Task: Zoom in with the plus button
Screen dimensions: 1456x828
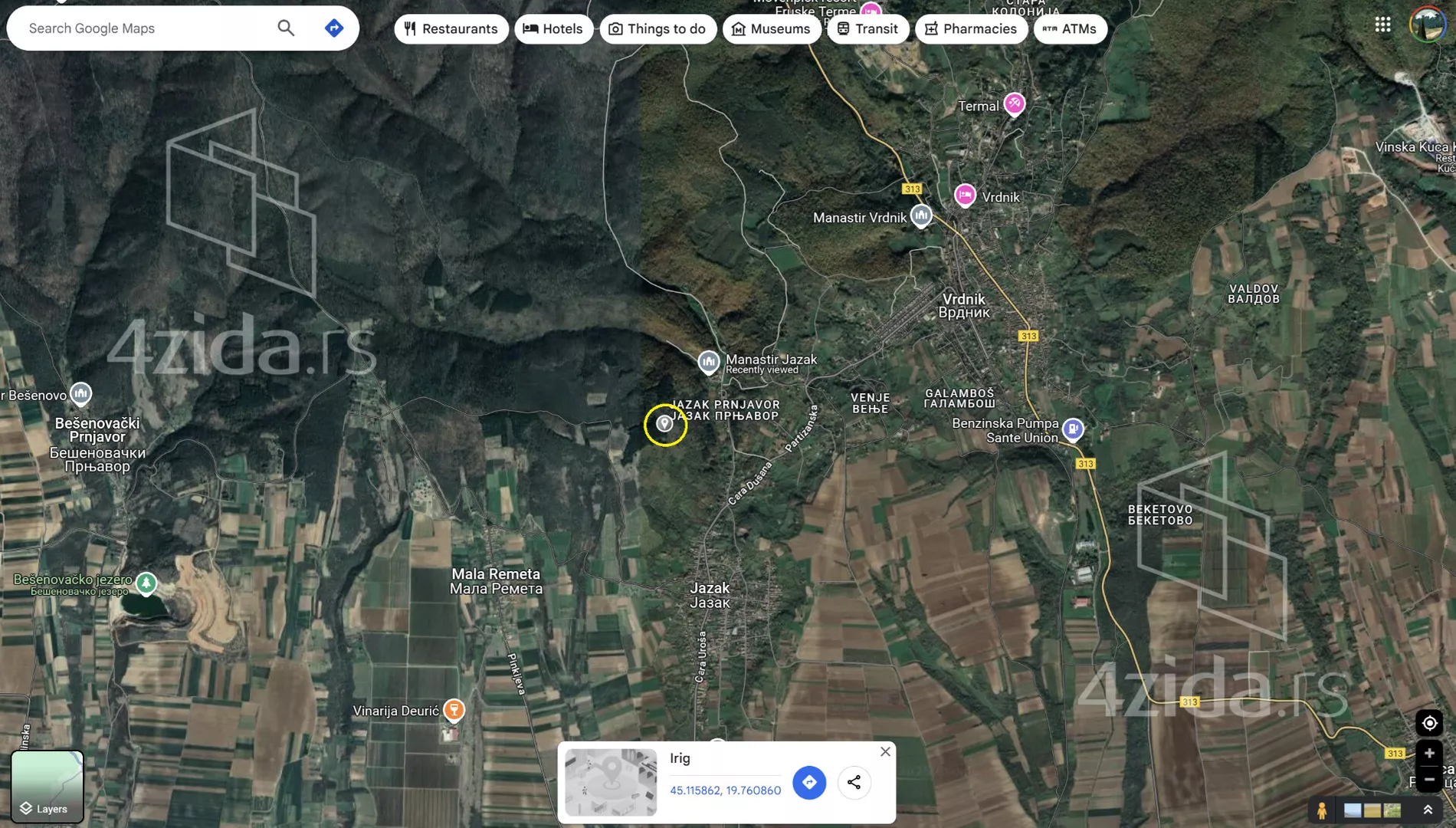Action: pos(1429,754)
